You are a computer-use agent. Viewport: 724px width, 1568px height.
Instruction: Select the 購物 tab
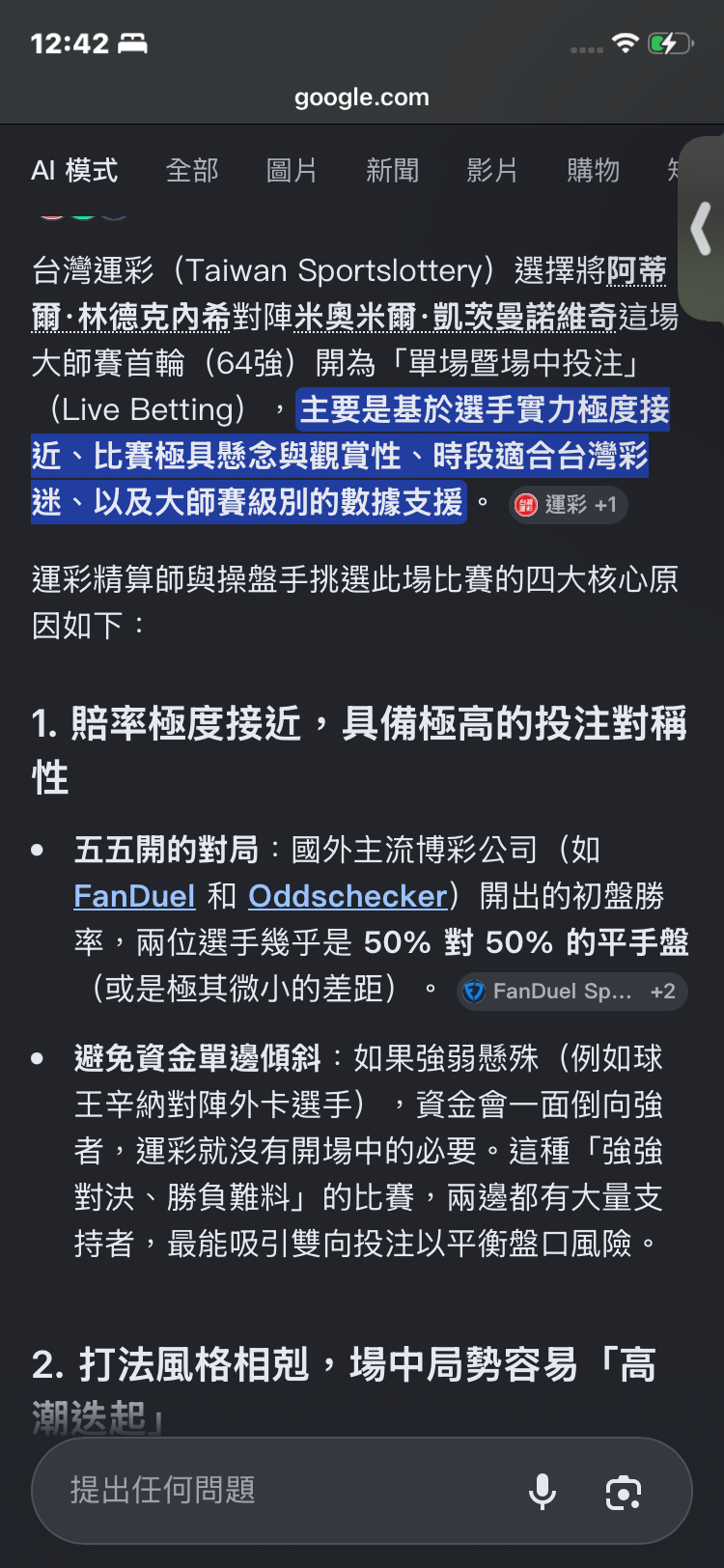pyautogui.click(x=593, y=171)
